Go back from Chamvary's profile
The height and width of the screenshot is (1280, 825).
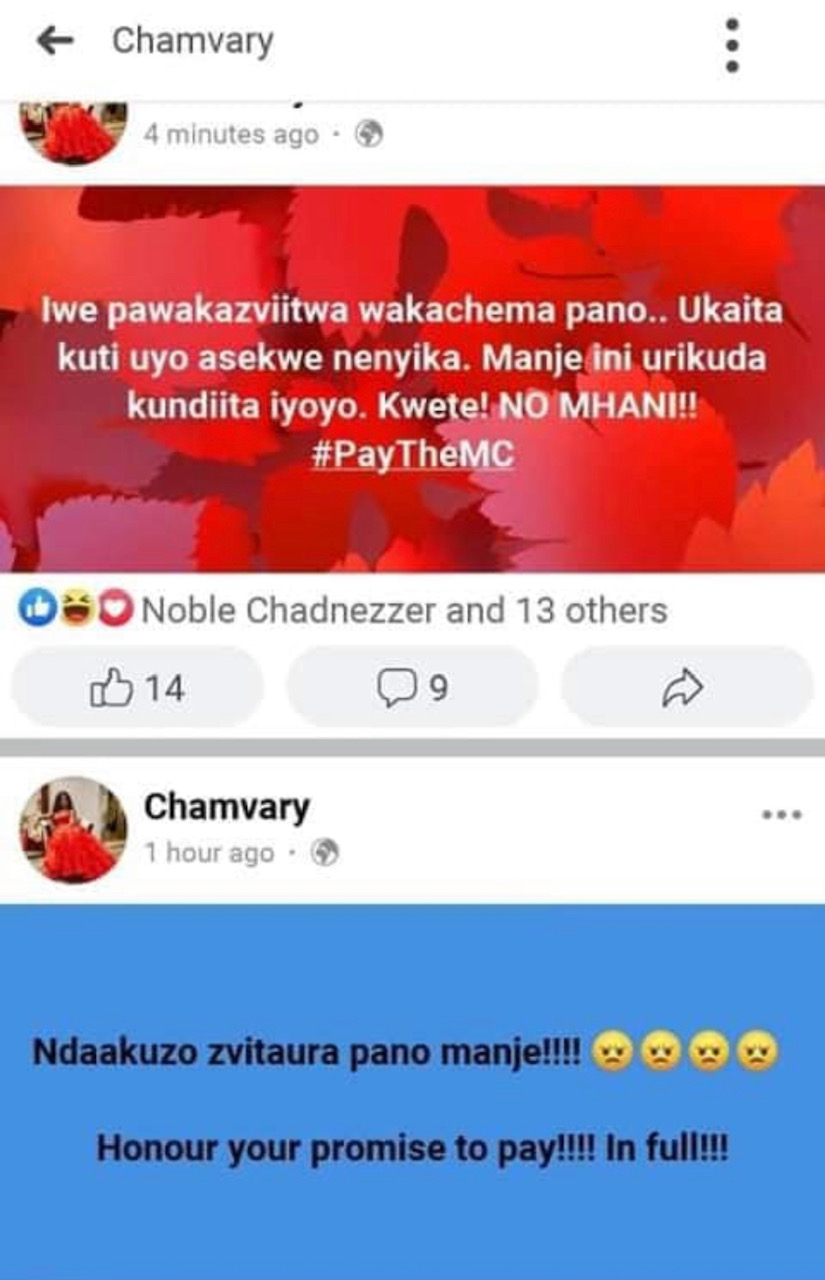point(55,41)
